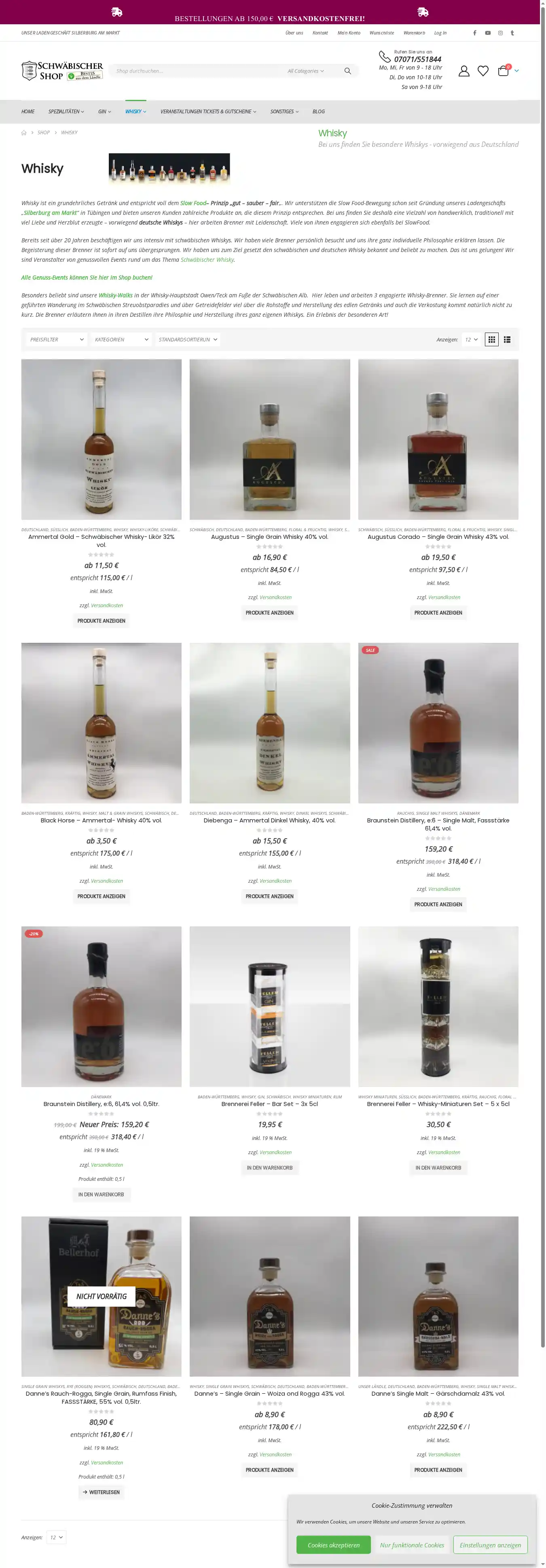
Task: Add Brennerei Feller Bar Set to cart
Action: [x=270, y=1168]
